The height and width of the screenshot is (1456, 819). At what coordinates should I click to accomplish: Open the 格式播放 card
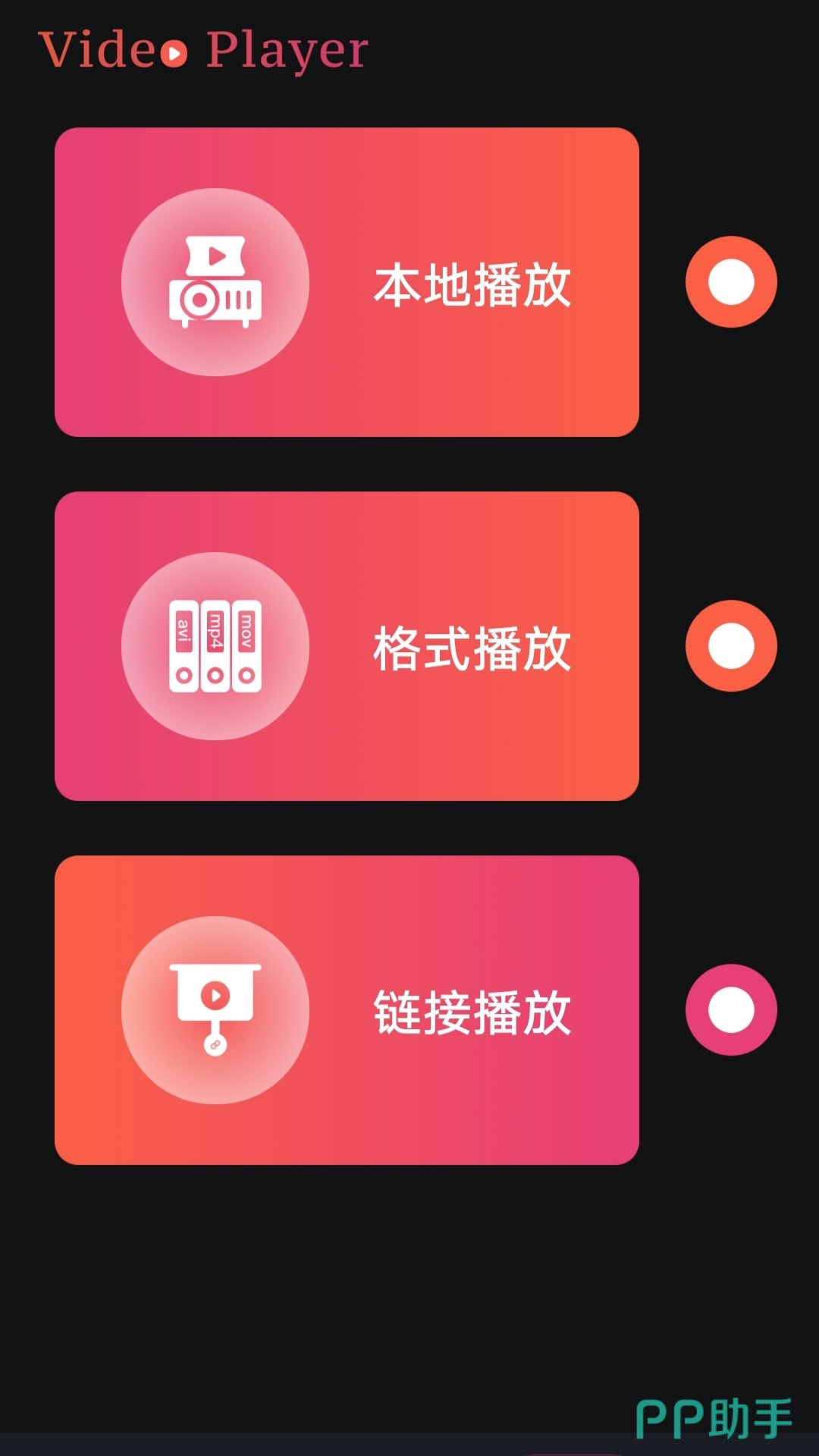347,646
